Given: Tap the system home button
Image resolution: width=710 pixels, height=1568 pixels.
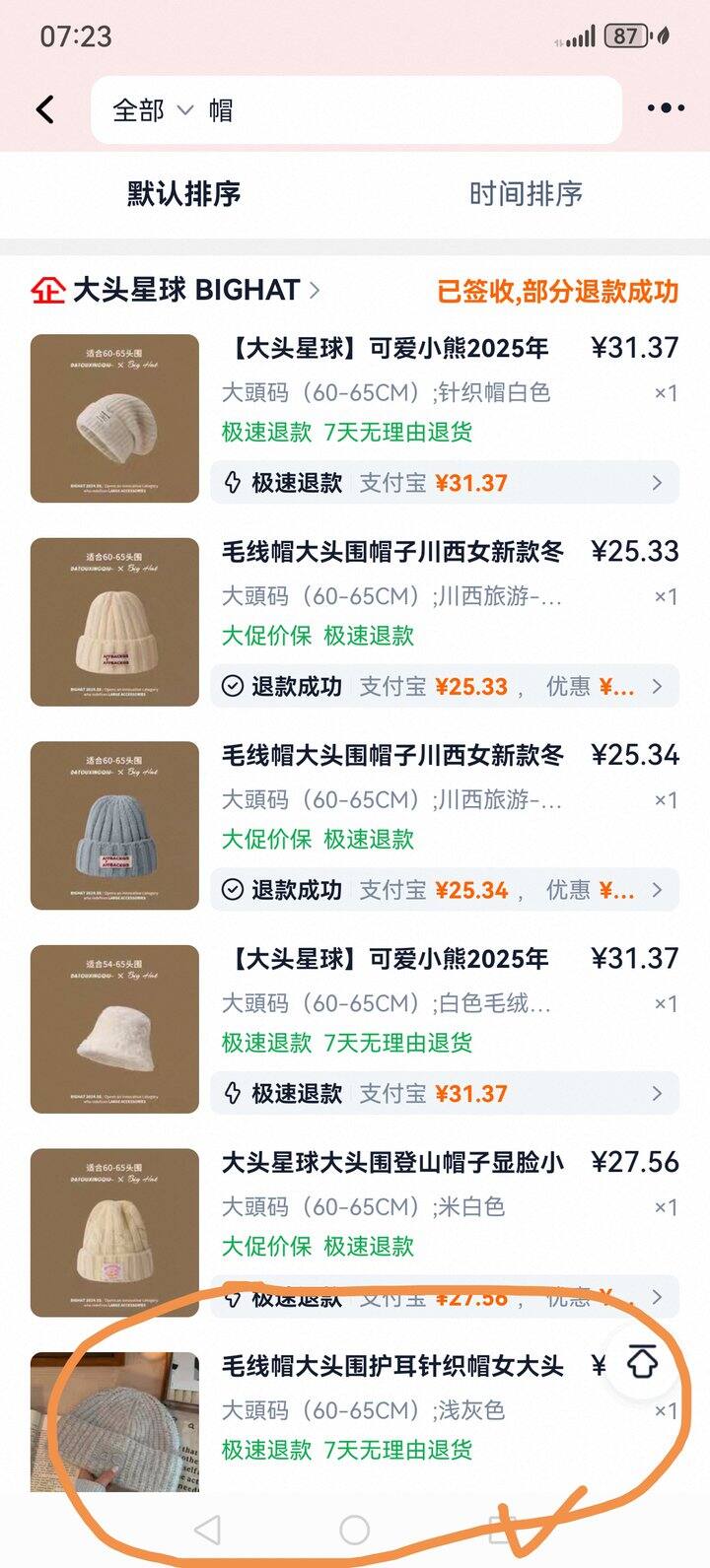Looking at the screenshot, I should (354, 1530).
